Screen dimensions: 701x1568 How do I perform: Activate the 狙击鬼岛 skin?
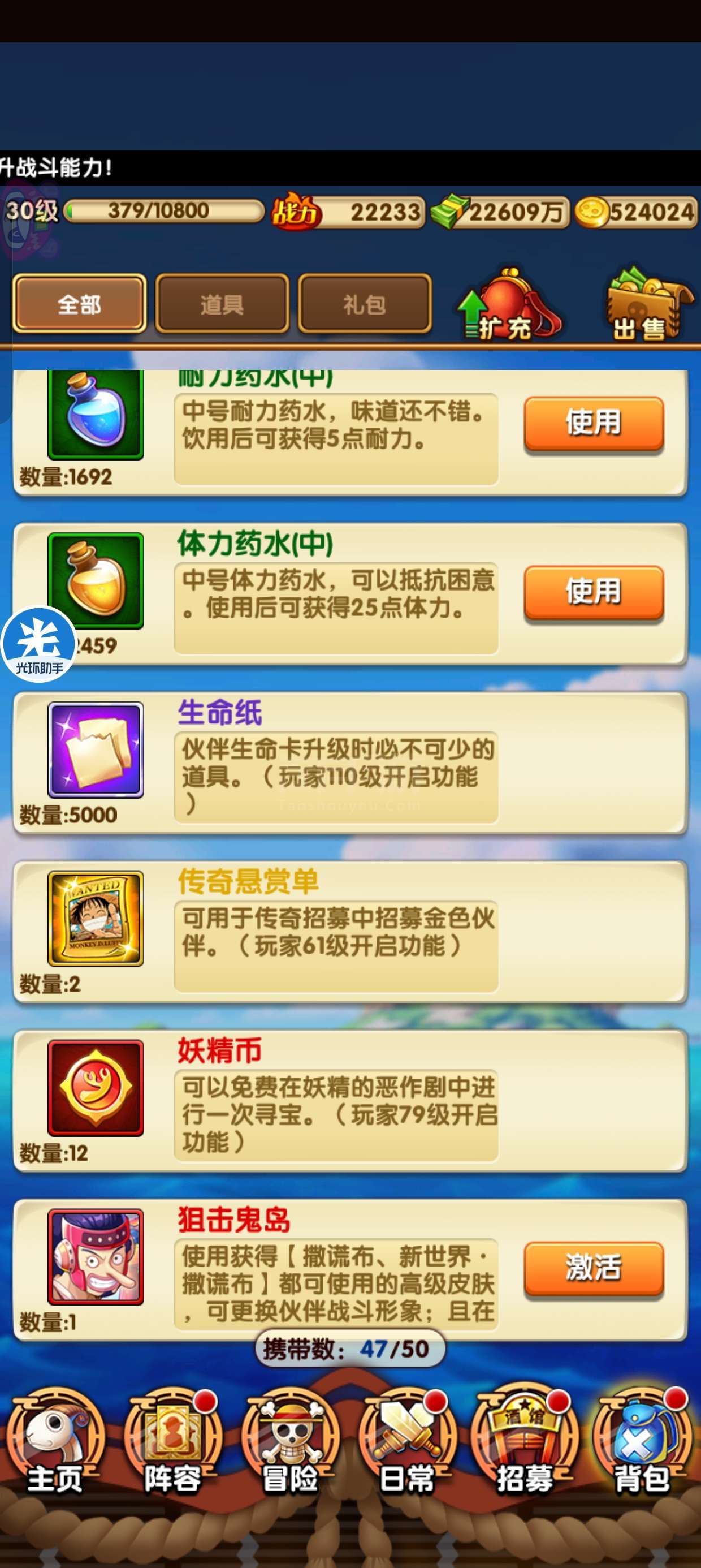(594, 1269)
